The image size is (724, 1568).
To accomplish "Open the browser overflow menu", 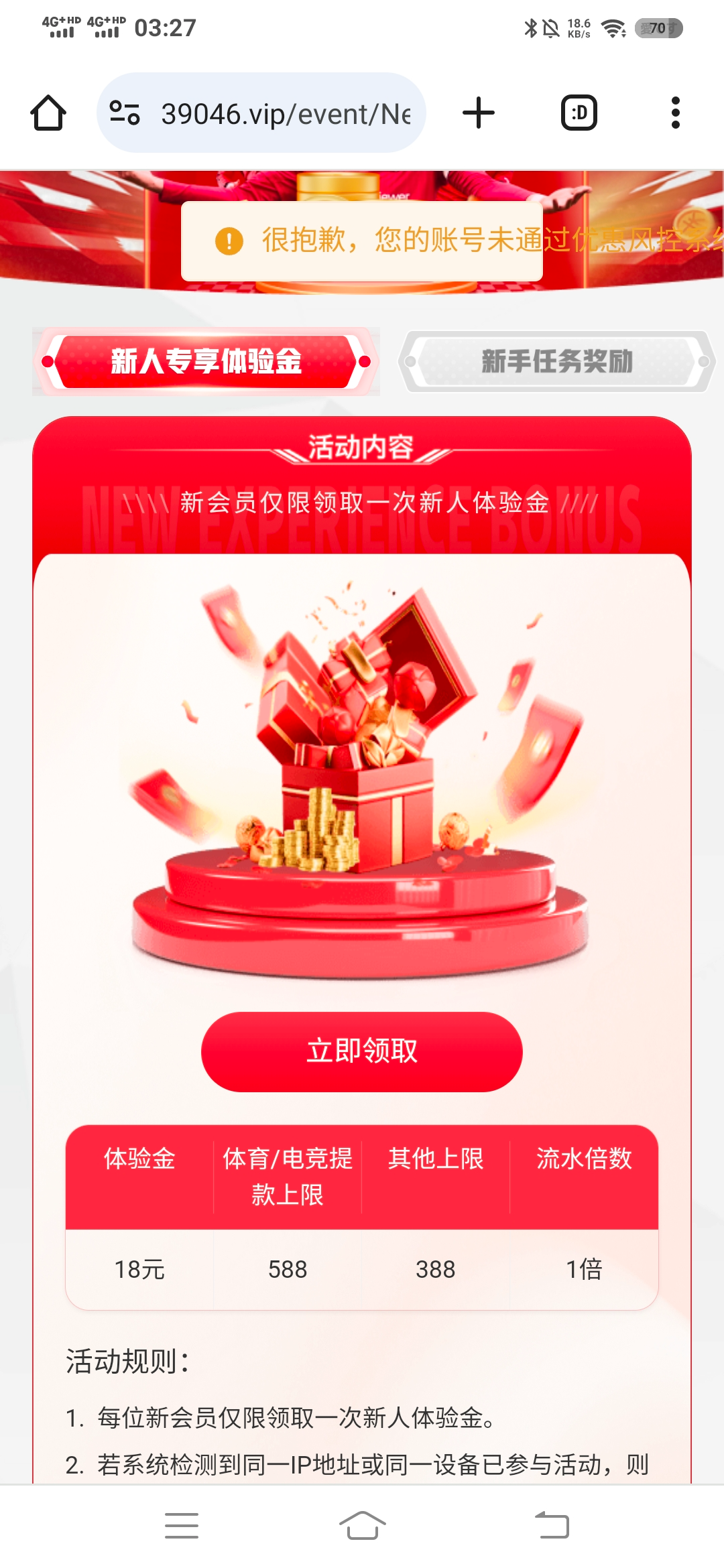I will [675, 113].
